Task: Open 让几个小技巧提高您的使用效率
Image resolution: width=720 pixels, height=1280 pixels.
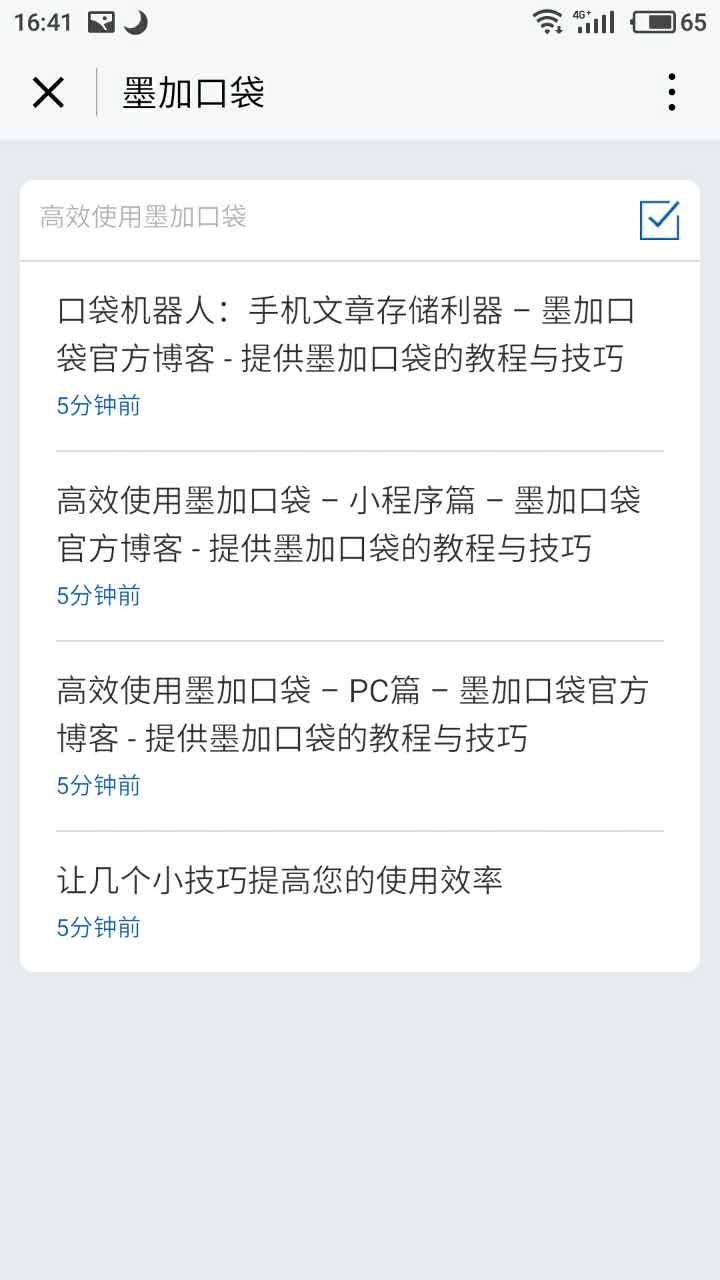Action: (360, 901)
